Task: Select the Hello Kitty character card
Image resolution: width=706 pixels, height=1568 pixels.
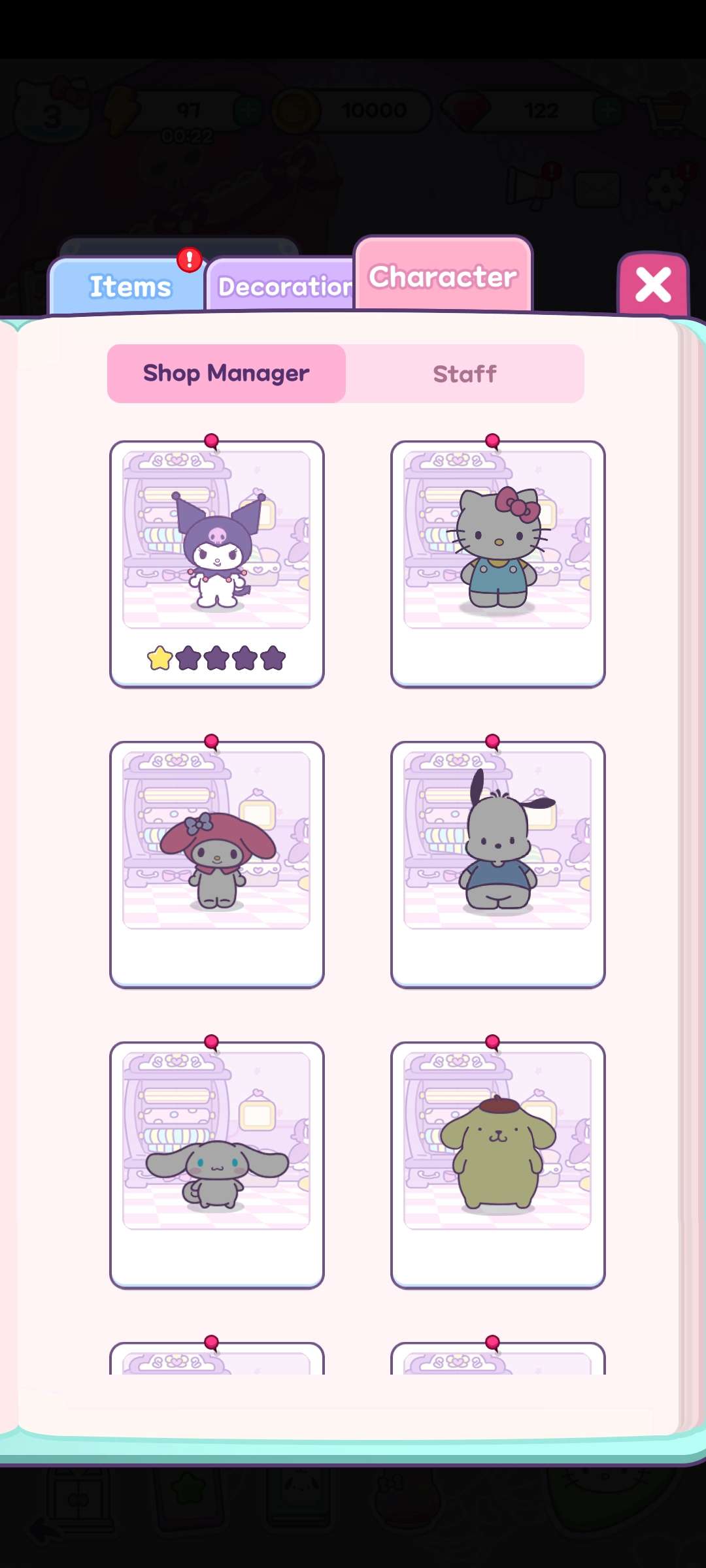Action: (x=497, y=564)
